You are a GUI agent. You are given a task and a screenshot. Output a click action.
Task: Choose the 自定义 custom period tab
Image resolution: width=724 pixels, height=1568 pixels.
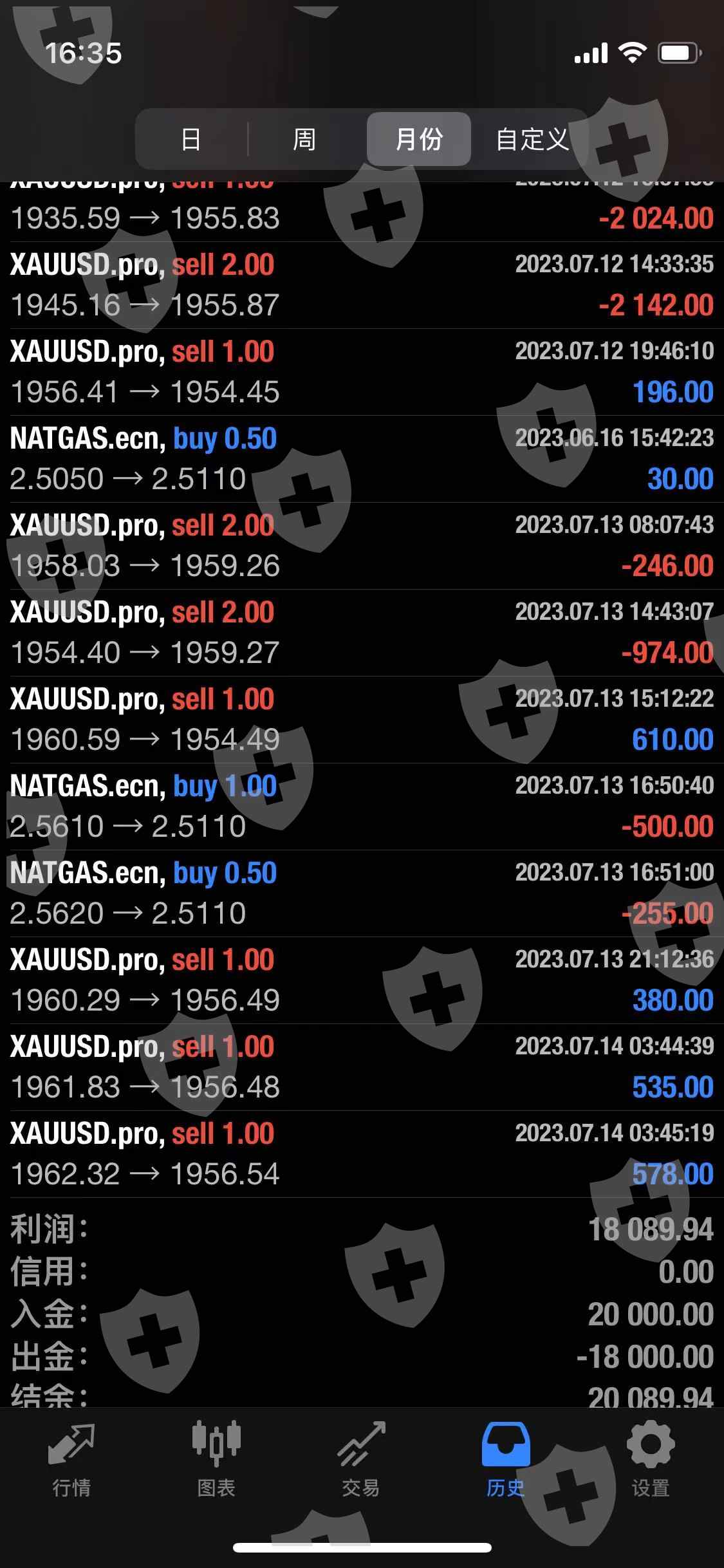[x=532, y=139]
